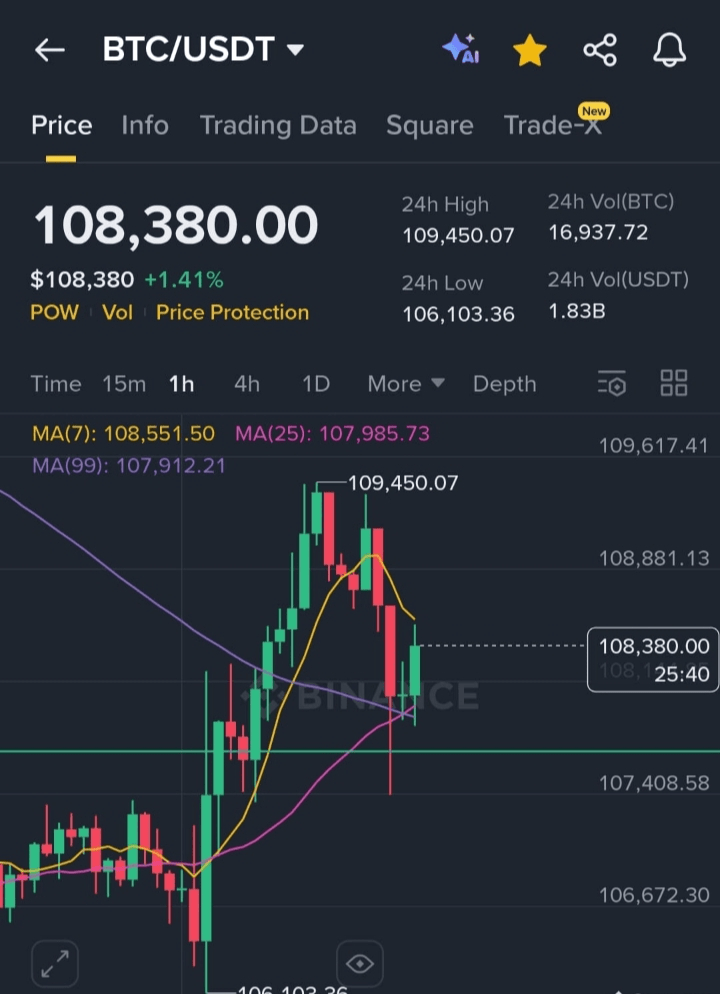Switch to the Trading Data tab
Screen dimensions: 720x994
pyautogui.click(x=278, y=125)
